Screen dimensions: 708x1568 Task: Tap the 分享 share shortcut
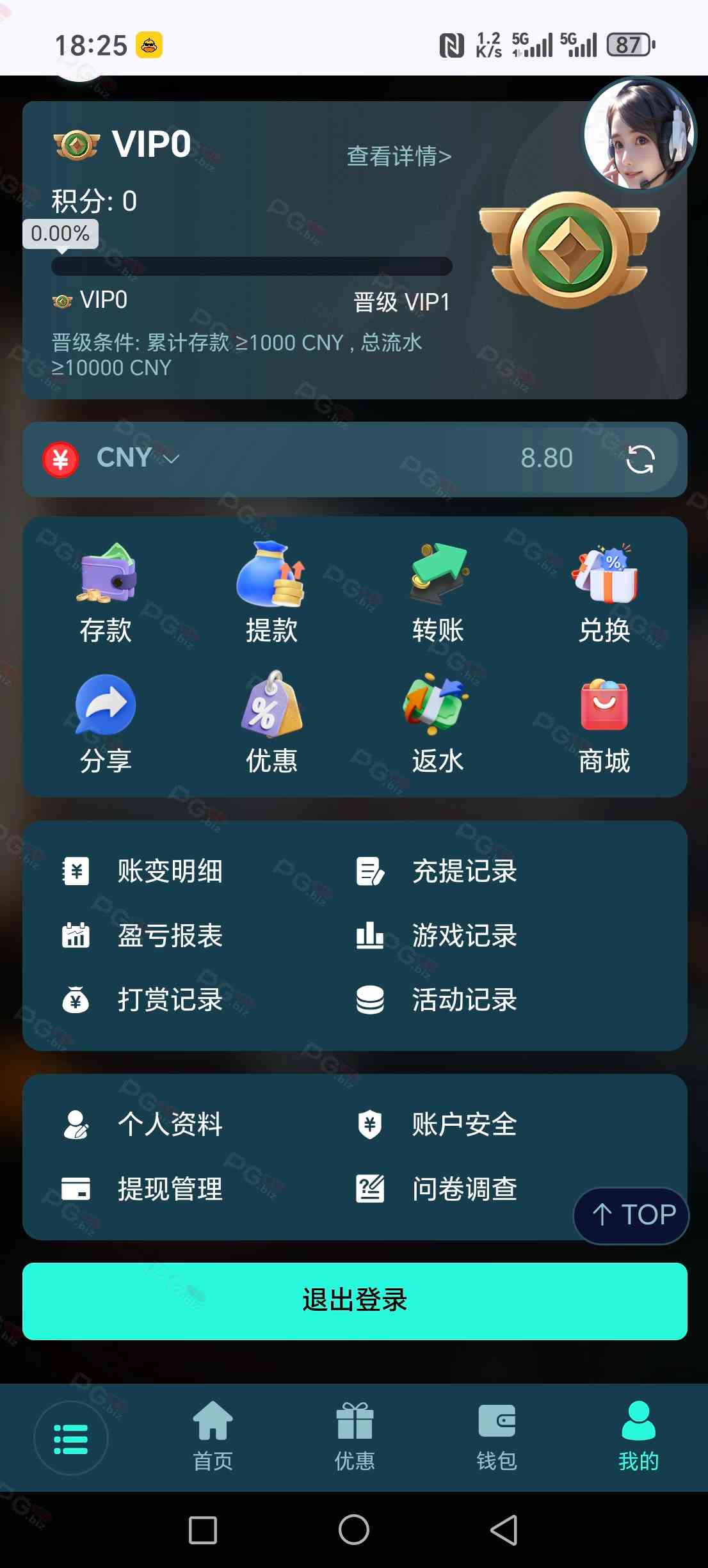[x=106, y=724]
